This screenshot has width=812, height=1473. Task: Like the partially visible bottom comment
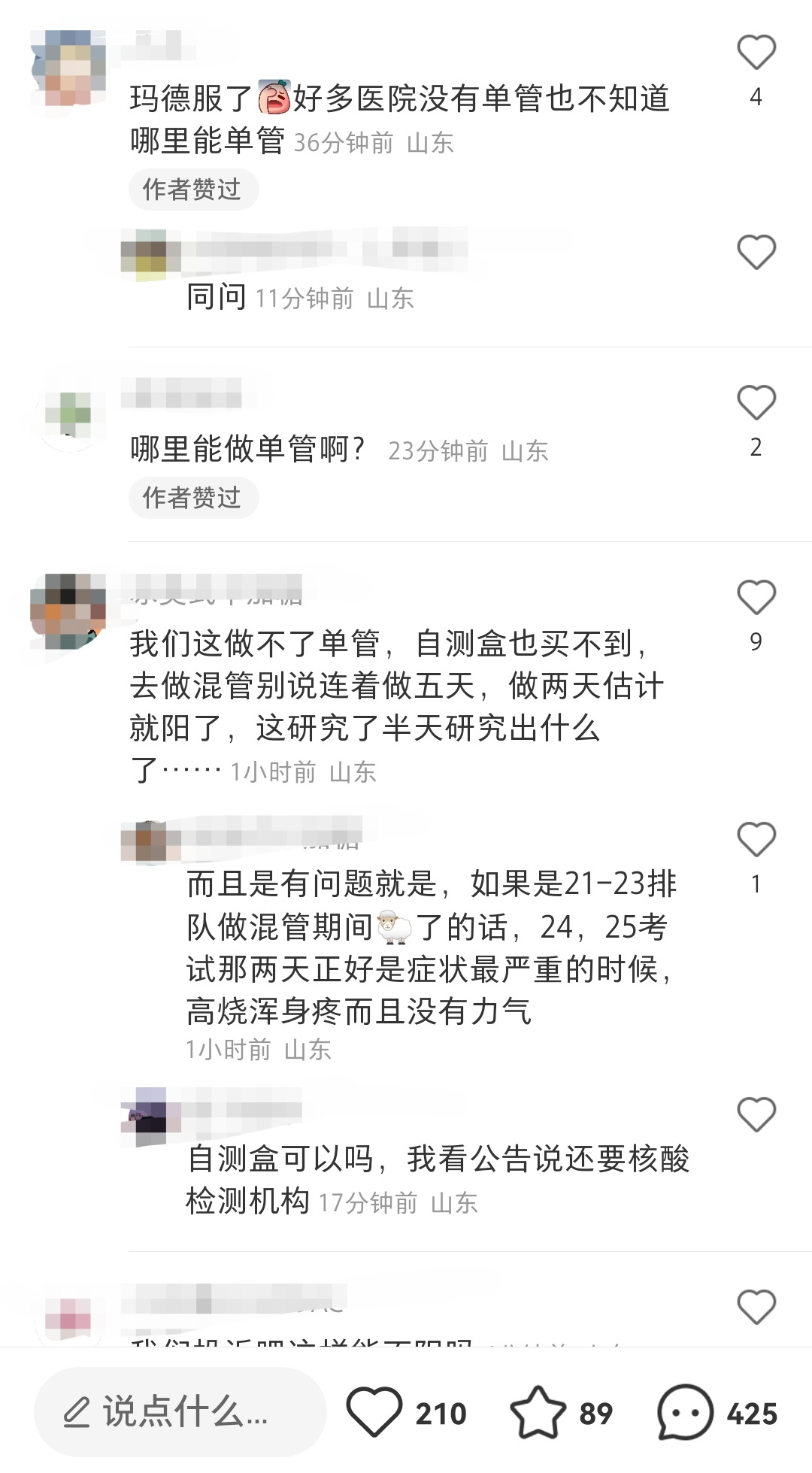(756, 1308)
